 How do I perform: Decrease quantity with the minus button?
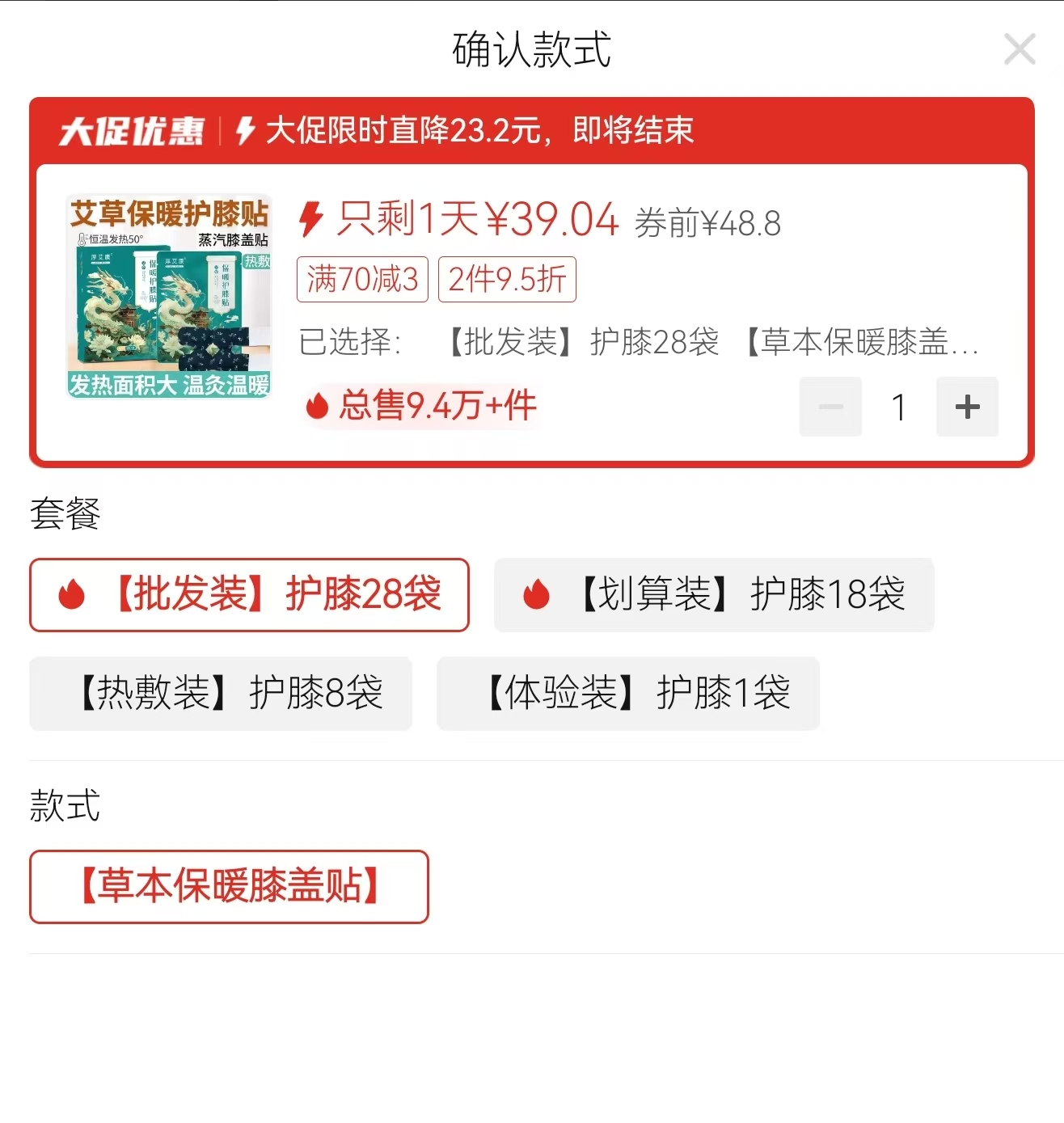click(x=830, y=407)
